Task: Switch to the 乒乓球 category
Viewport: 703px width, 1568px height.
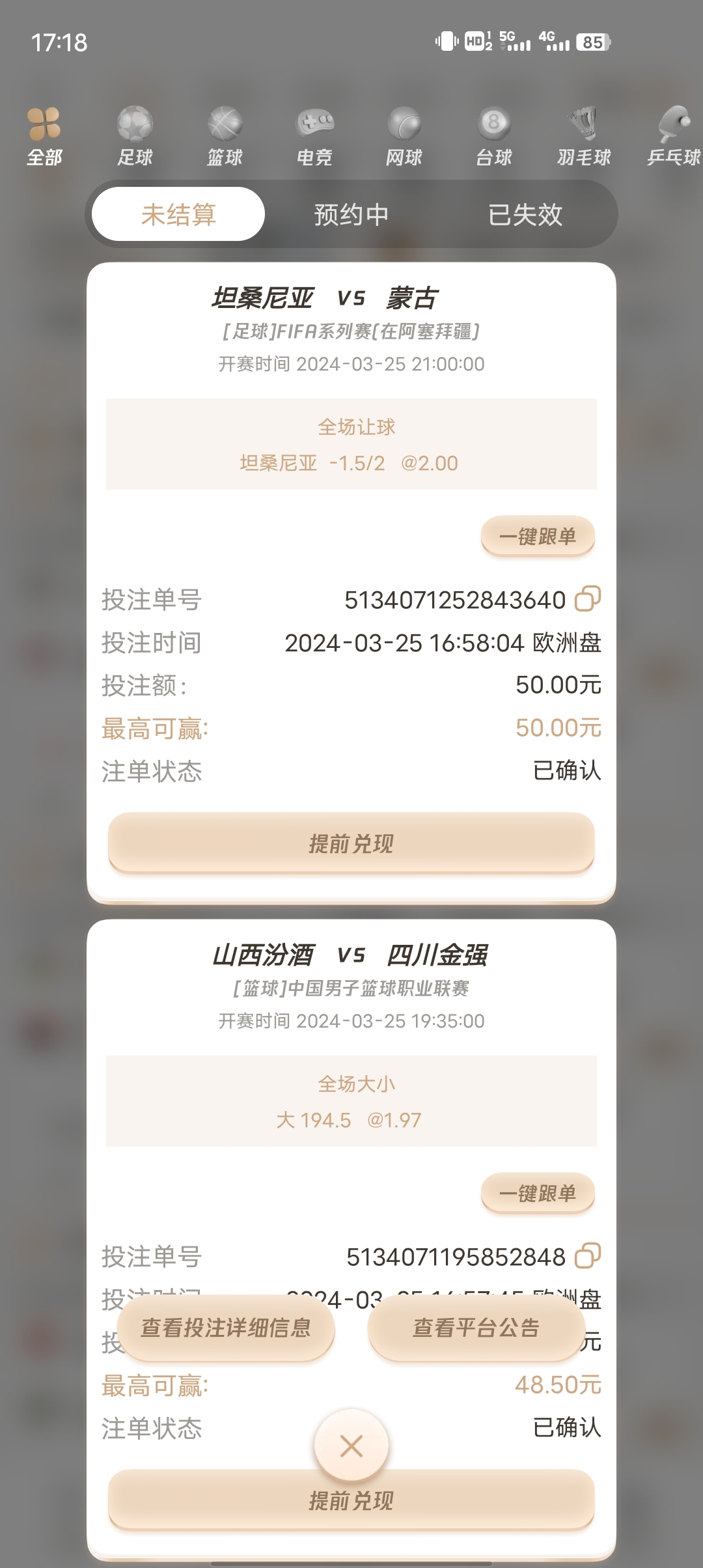Action: 674,137
